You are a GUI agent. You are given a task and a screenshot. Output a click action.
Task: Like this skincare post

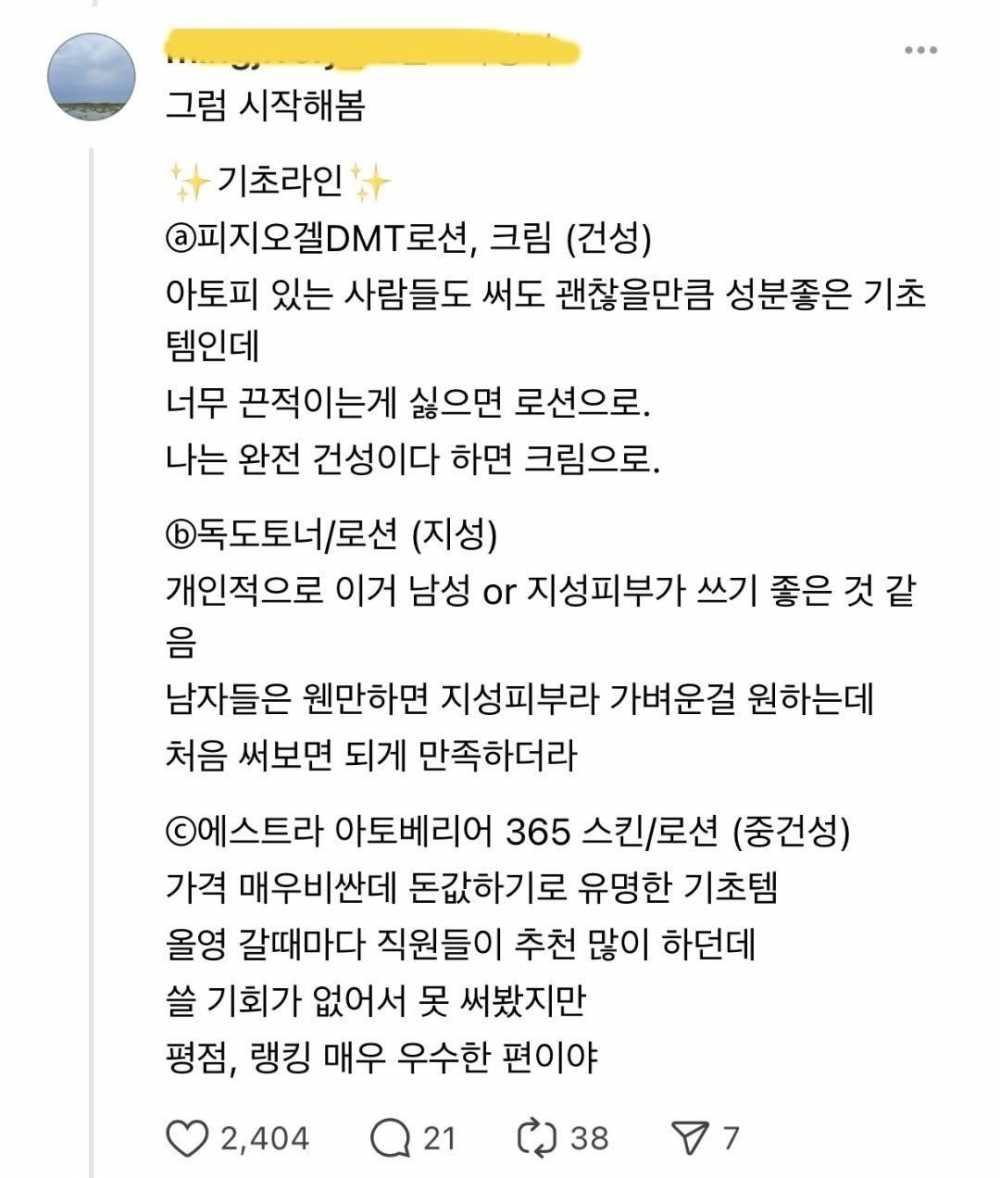(x=186, y=1138)
